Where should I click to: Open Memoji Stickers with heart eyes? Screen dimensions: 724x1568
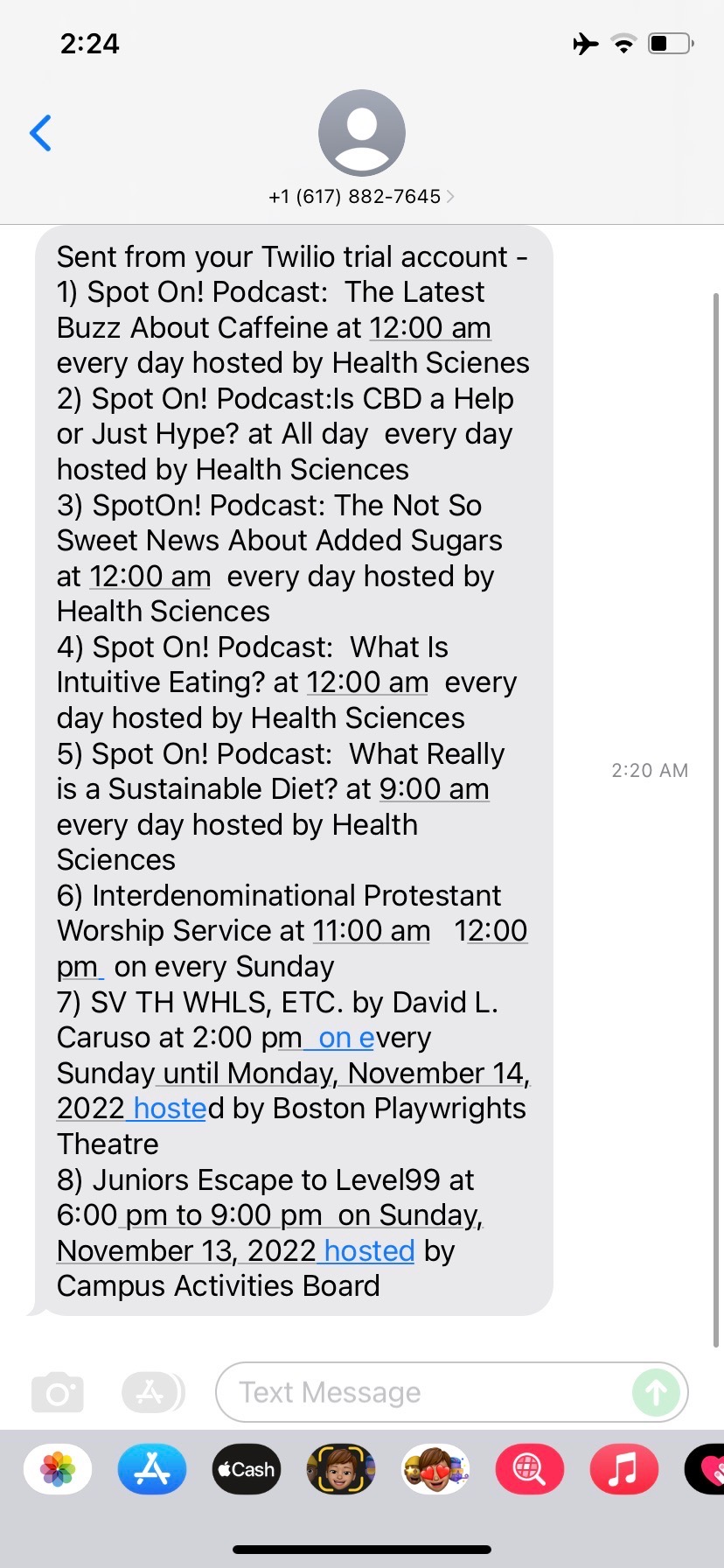[435, 1469]
